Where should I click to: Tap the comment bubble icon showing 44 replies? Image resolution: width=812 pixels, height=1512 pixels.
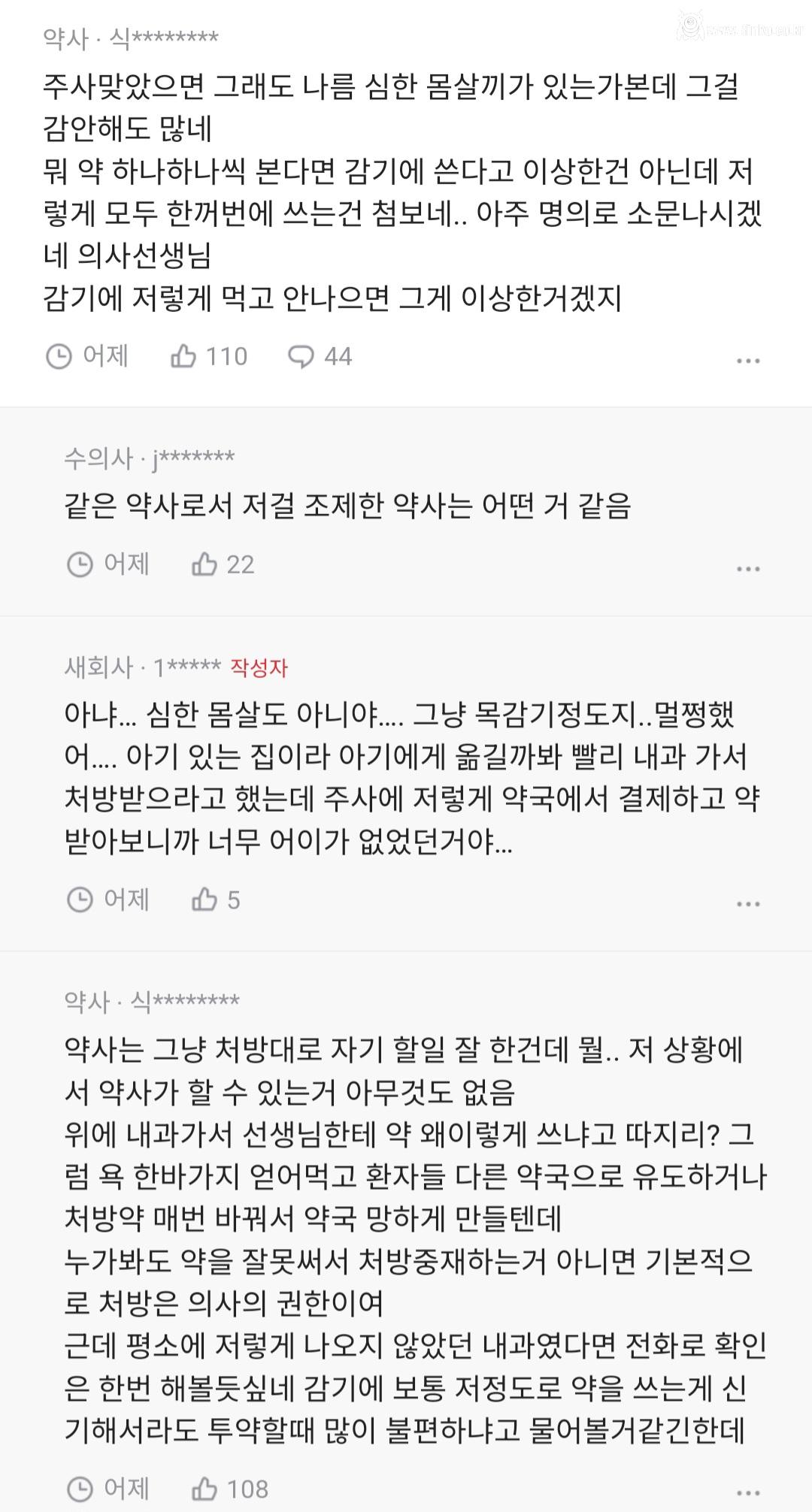coord(302,357)
